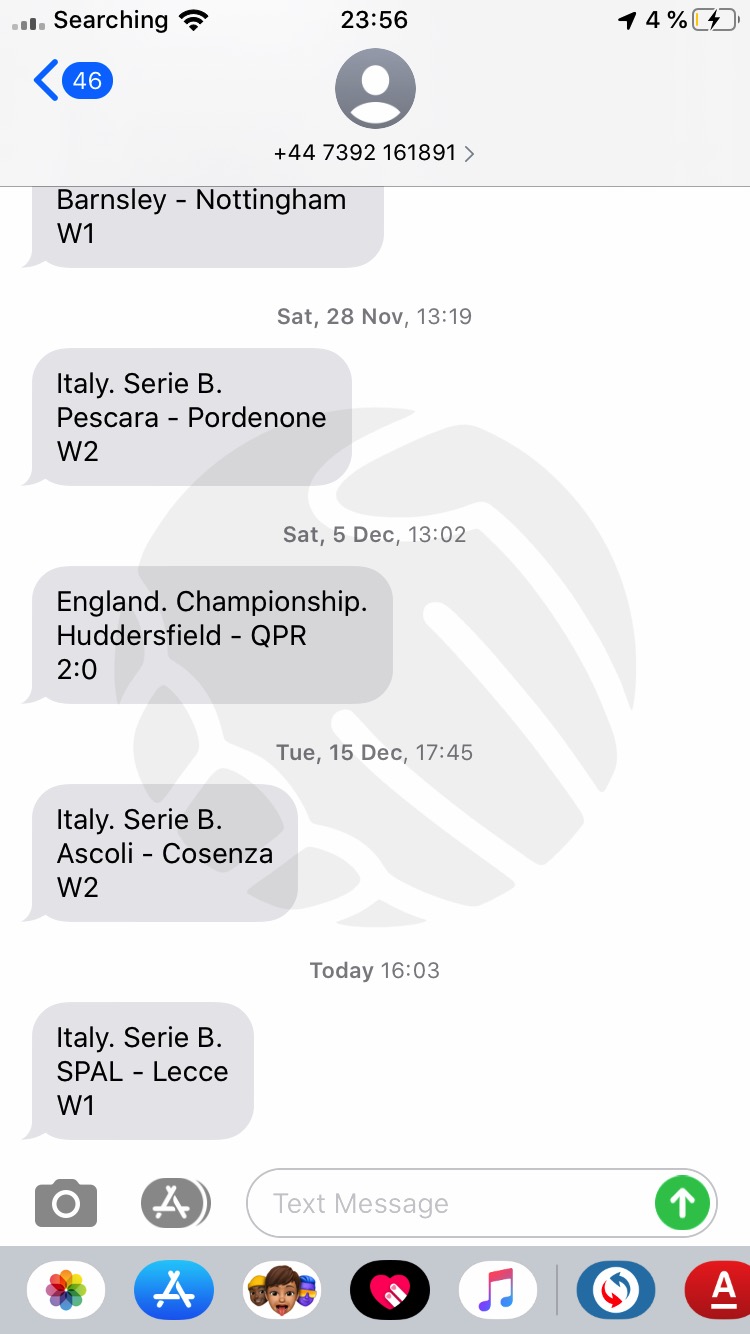Send the message with the green arrow
750x1334 pixels.
pyautogui.click(x=683, y=1203)
